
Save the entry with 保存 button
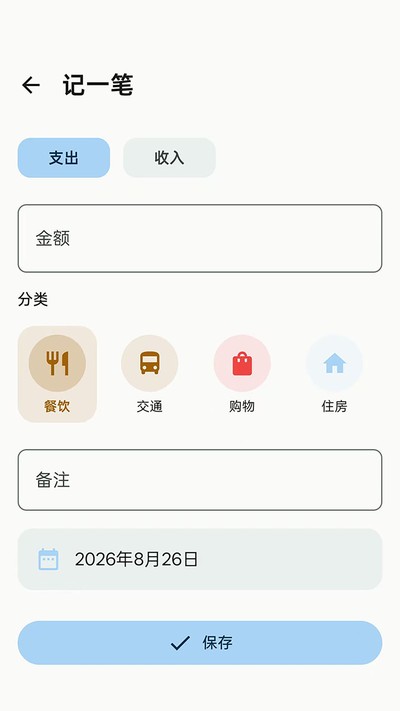200,643
